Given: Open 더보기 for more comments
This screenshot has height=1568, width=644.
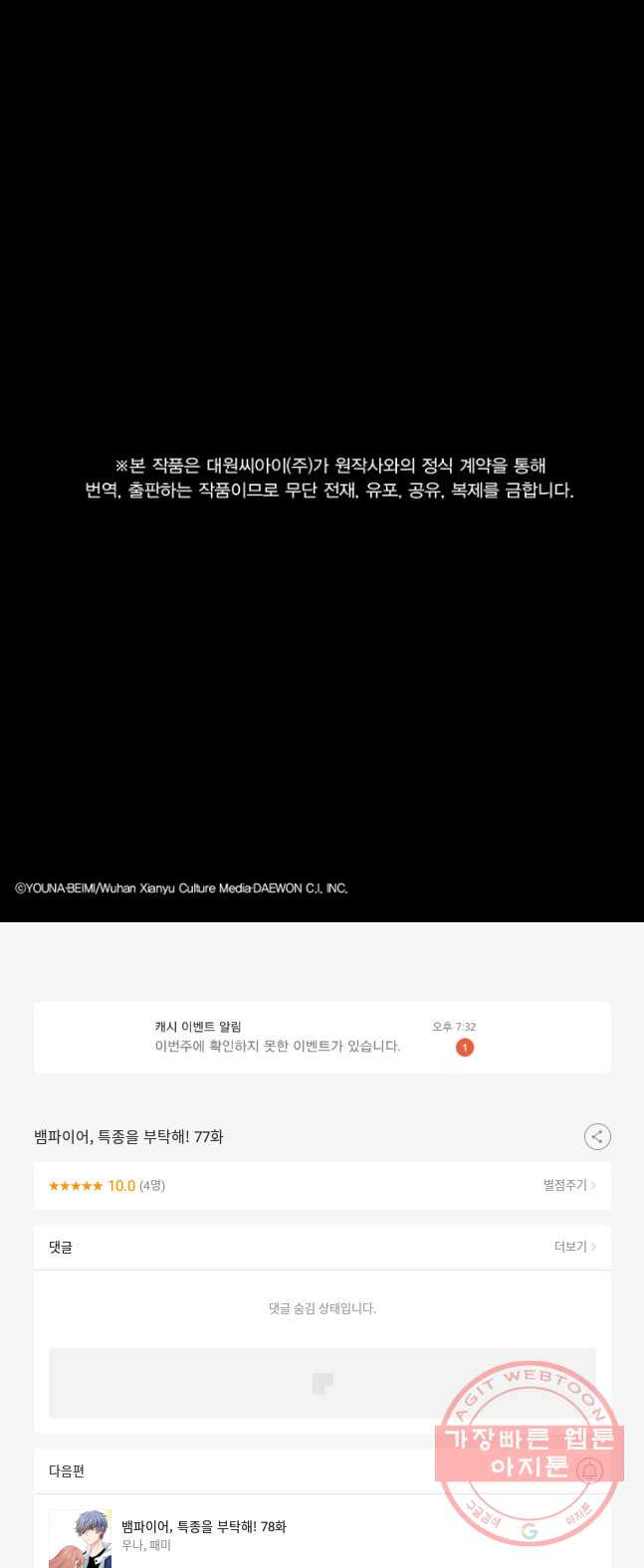Looking at the screenshot, I should pyautogui.click(x=574, y=1247).
